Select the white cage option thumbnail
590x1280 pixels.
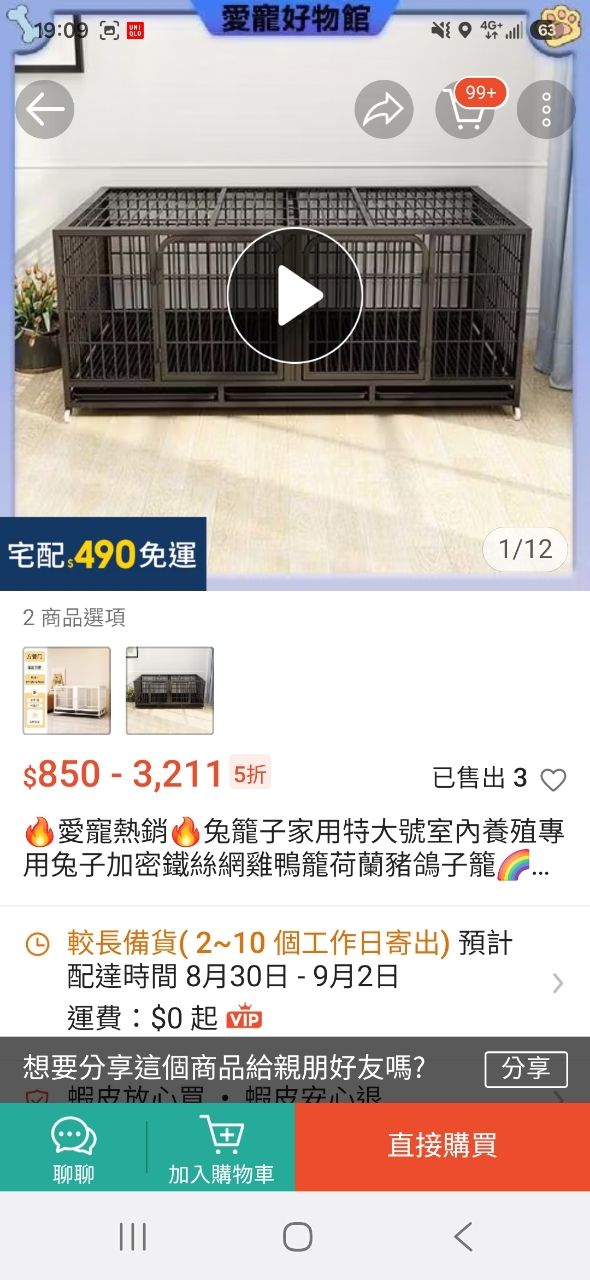[x=67, y=691]
